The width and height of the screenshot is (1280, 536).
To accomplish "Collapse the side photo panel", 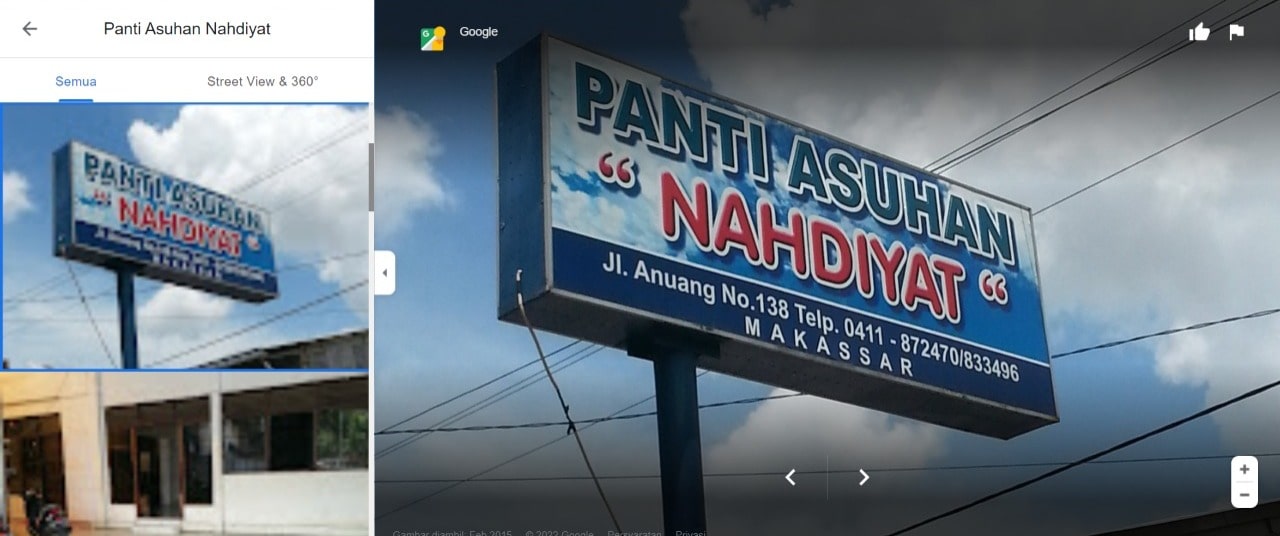I will tap(385, 273).
